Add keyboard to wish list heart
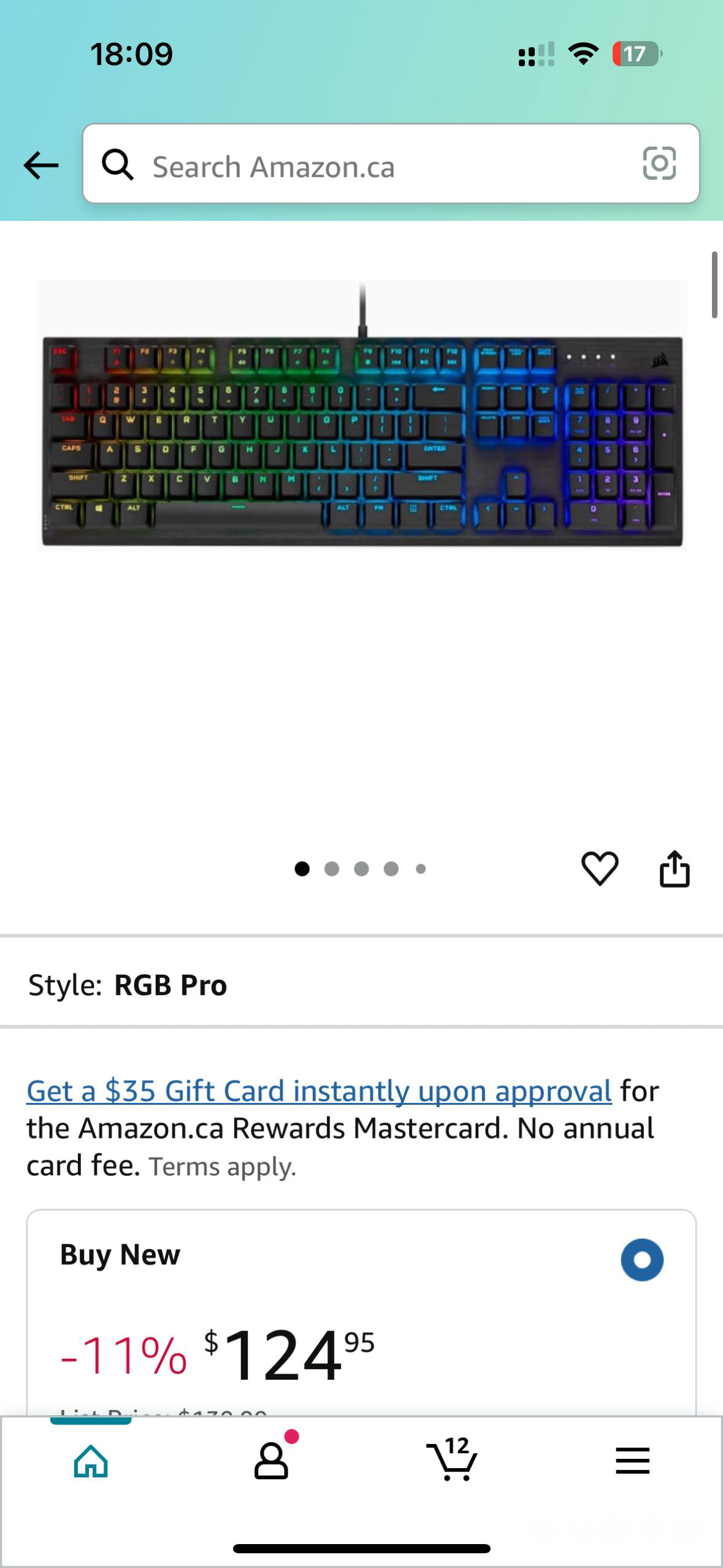The width and height of the screenshot is (723, 1568). (x=599, y=868)
